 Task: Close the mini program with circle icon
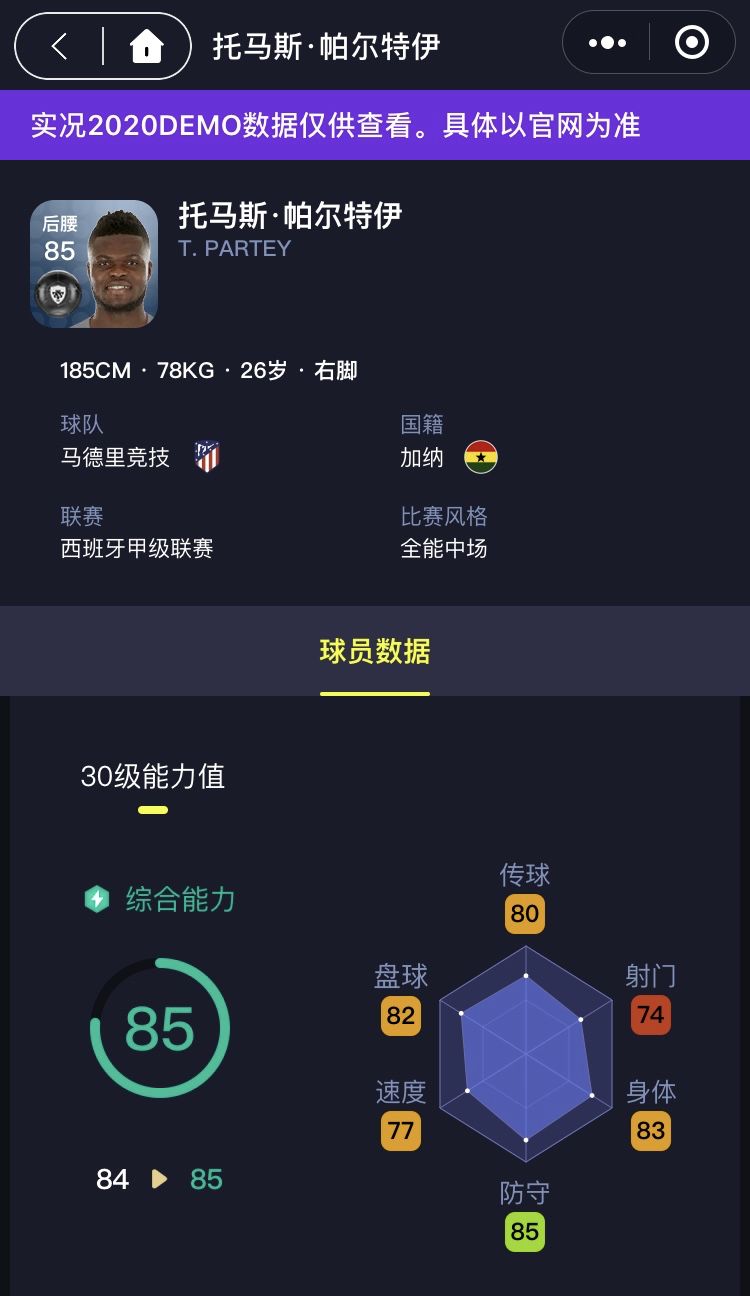pos(692,43)
